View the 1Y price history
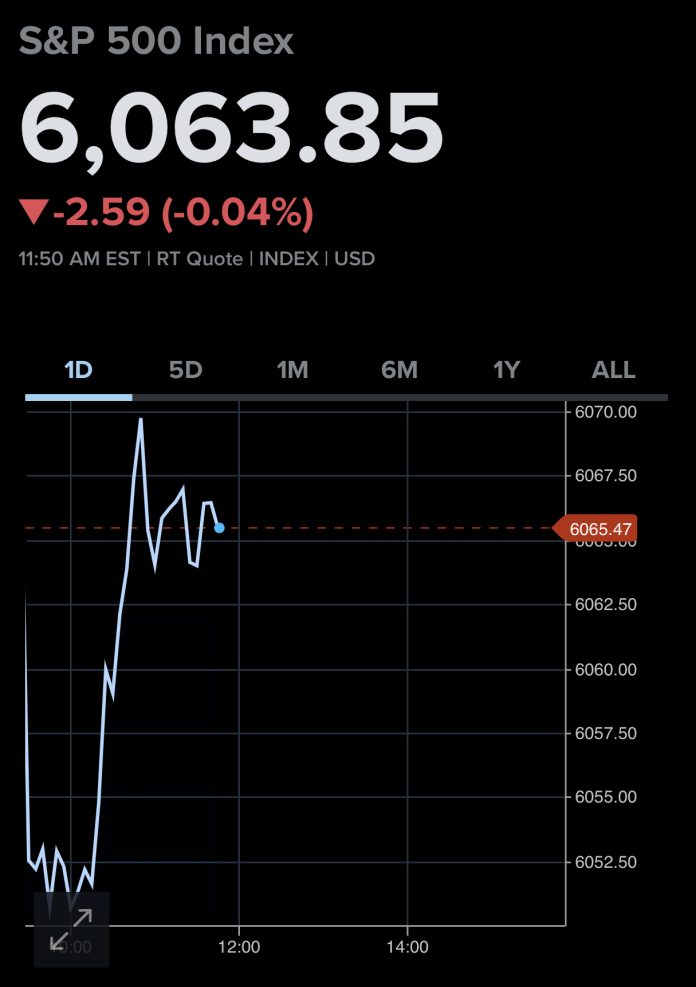The height and width of the screenshot is (987, 696). [506, 370]
